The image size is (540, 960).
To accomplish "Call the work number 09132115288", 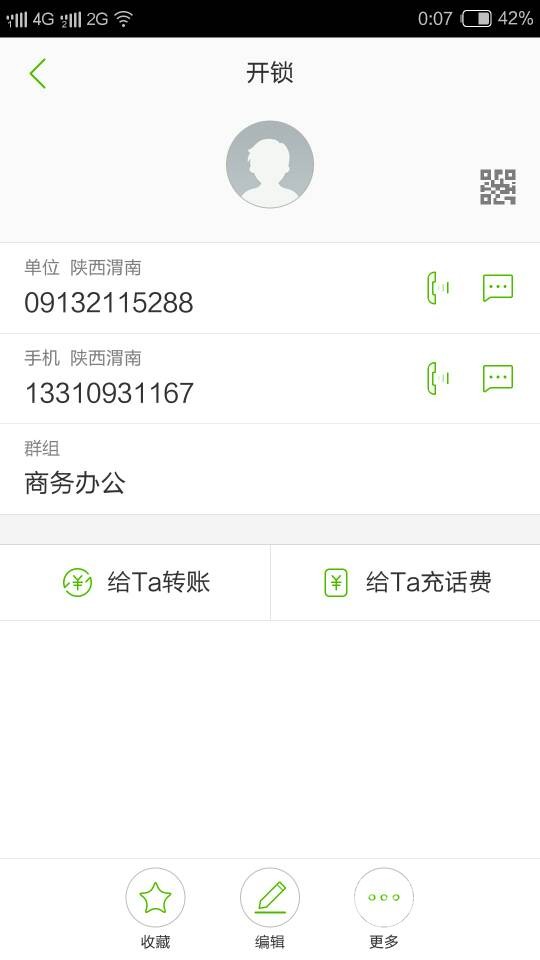I will pyautogui.click(x=438, y=288).
